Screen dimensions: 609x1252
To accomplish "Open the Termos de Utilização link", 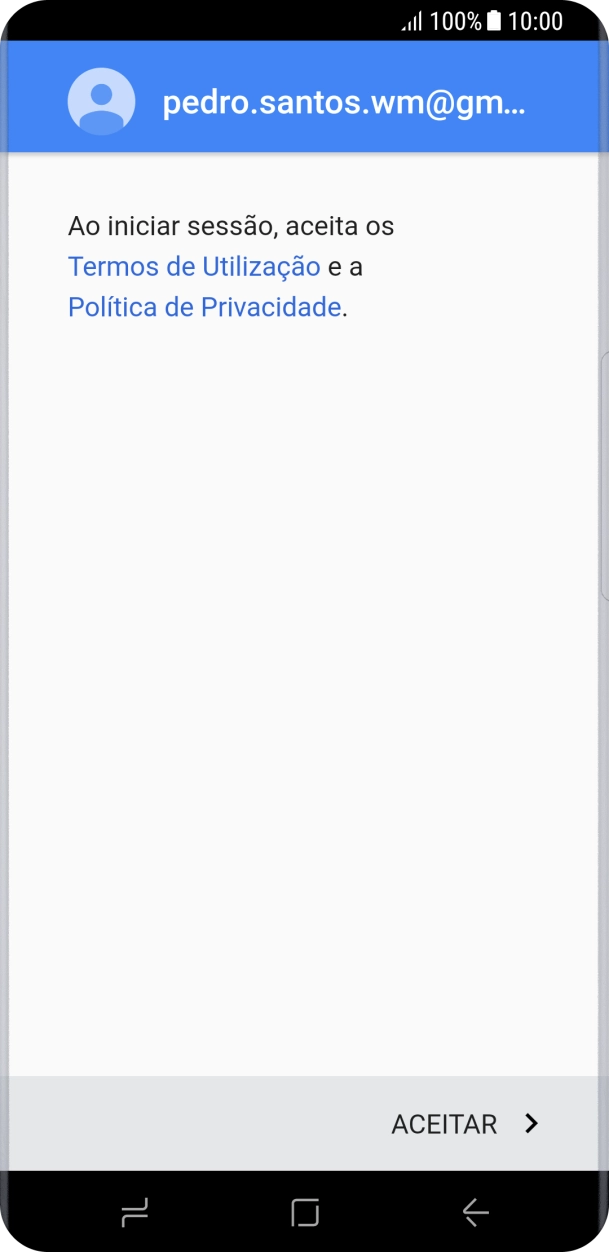I will [x=194, y=267].
